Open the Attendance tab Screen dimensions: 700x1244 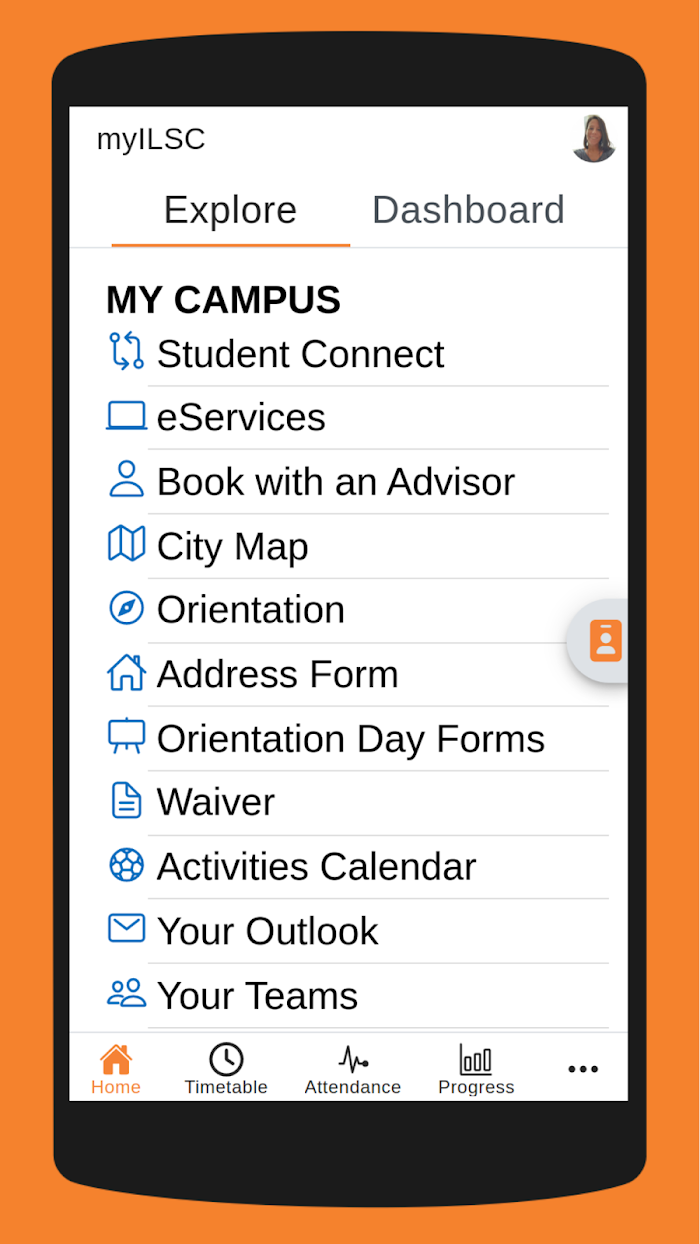coord(353,1069)
